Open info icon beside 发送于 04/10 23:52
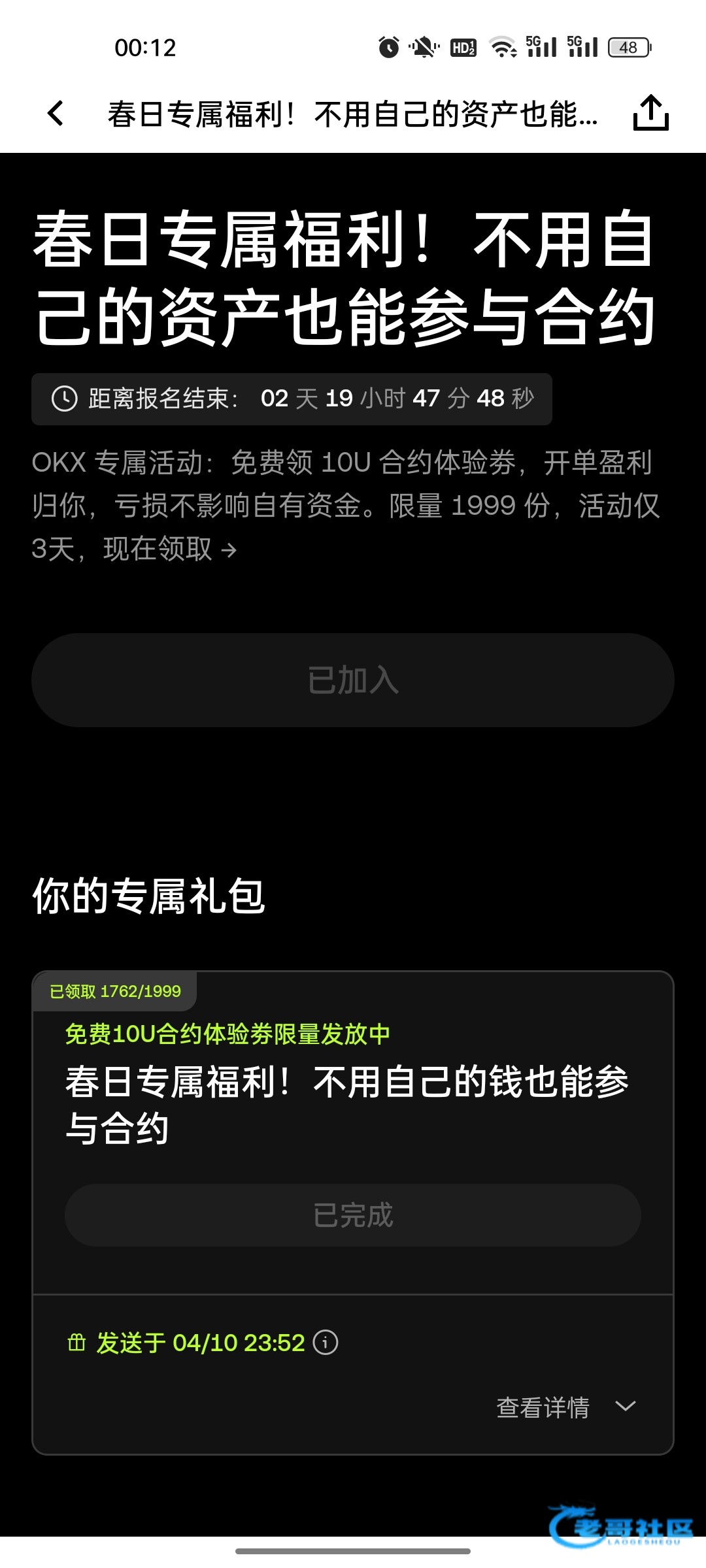This screenshot has width=706, height=1568. [326, 1343]
